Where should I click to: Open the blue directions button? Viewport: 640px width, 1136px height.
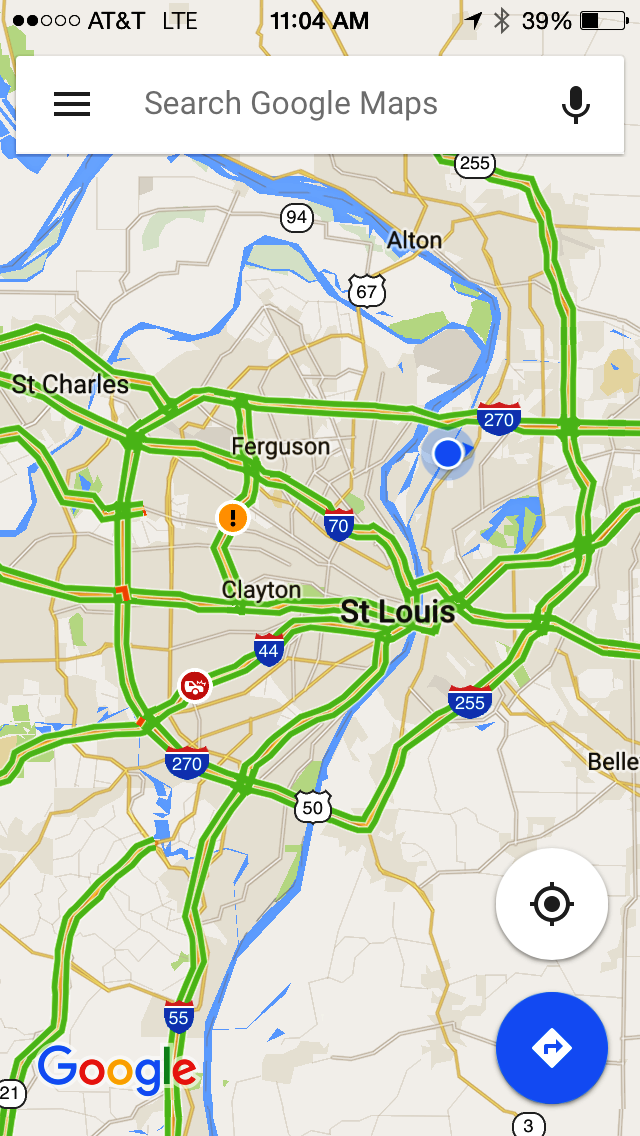tap(552, 1048)
